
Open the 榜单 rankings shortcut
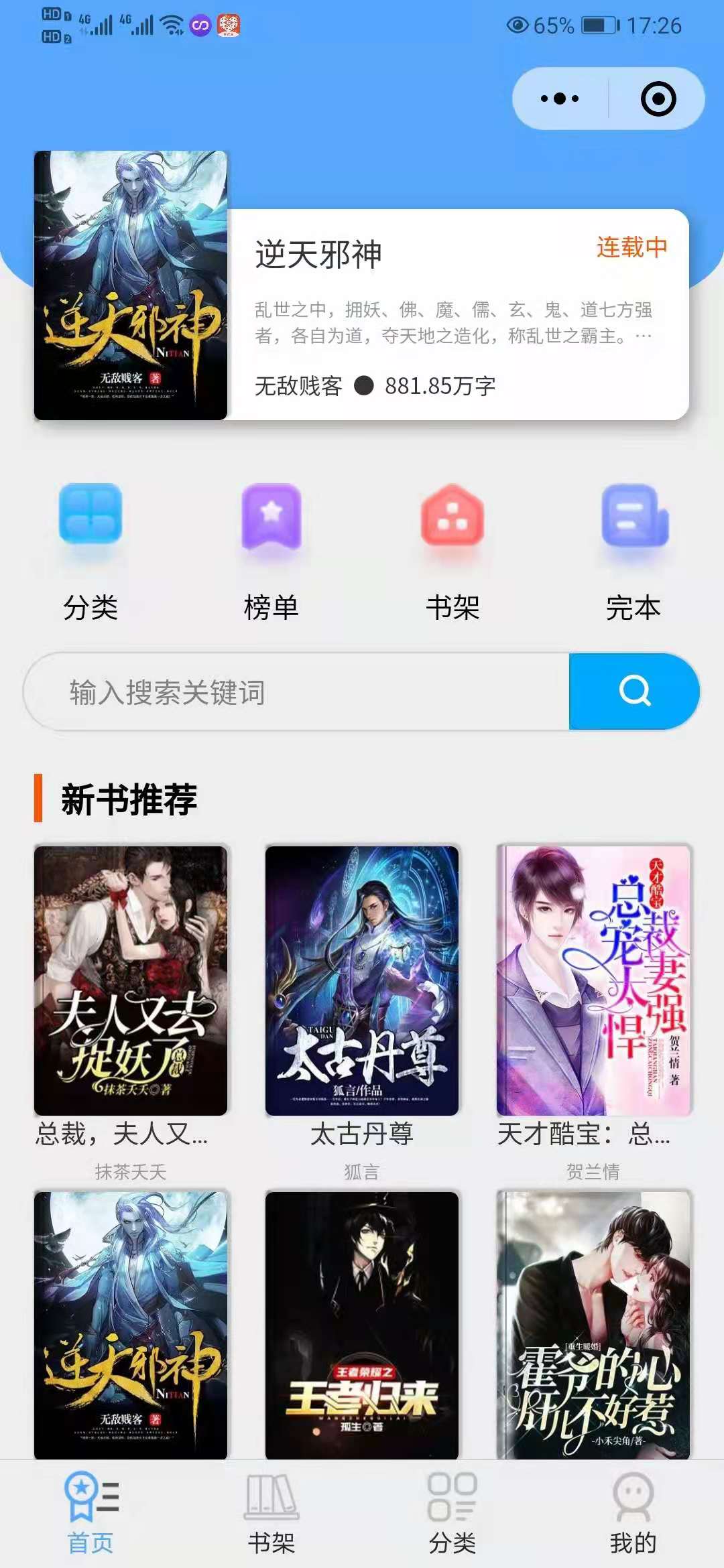271,516
